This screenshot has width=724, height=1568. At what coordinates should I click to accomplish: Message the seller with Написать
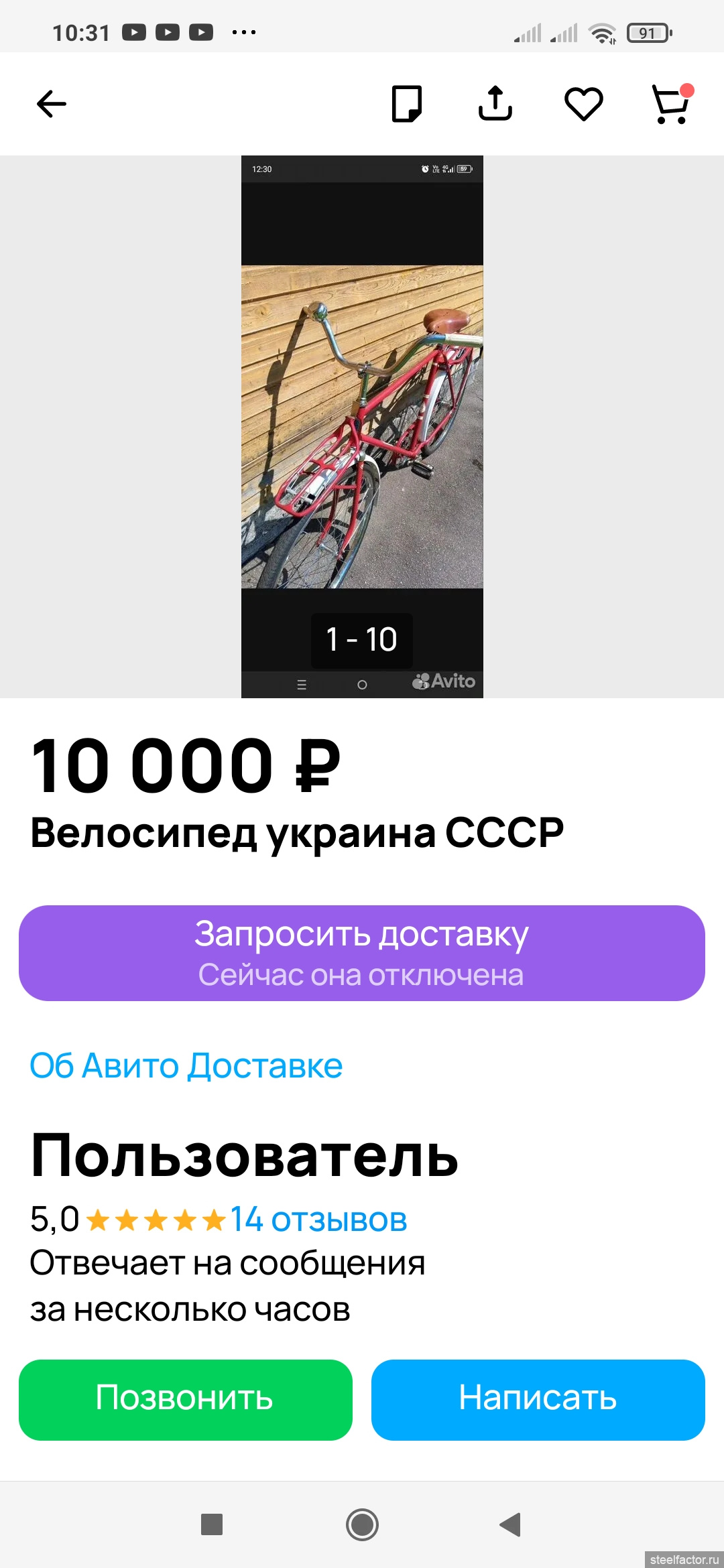point(538,1399)
